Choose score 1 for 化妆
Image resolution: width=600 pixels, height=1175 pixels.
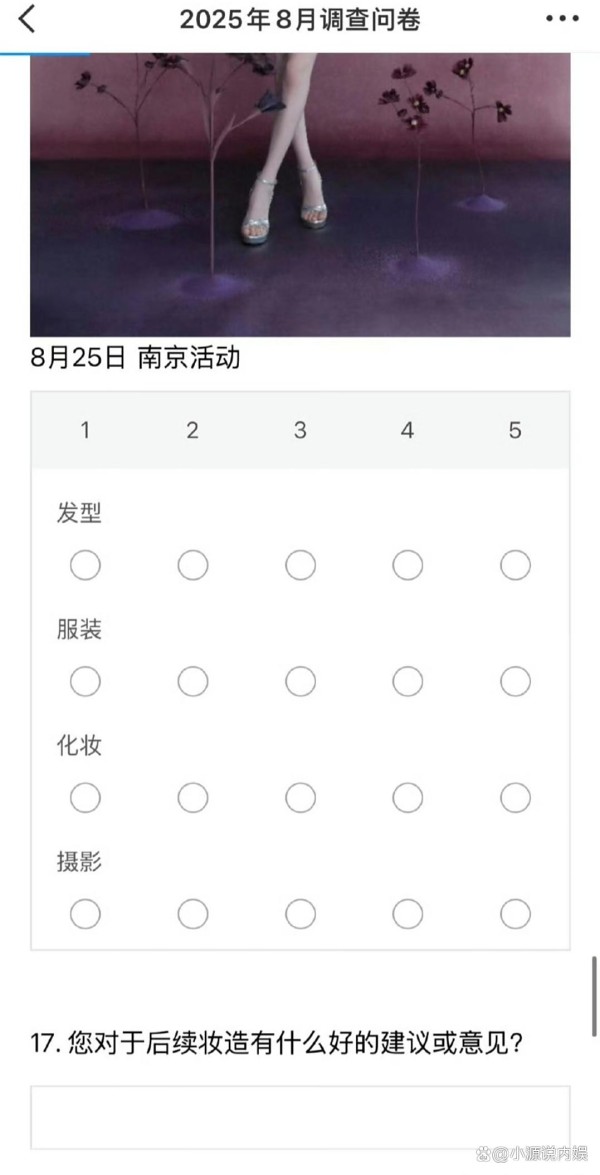pos(85,798)
